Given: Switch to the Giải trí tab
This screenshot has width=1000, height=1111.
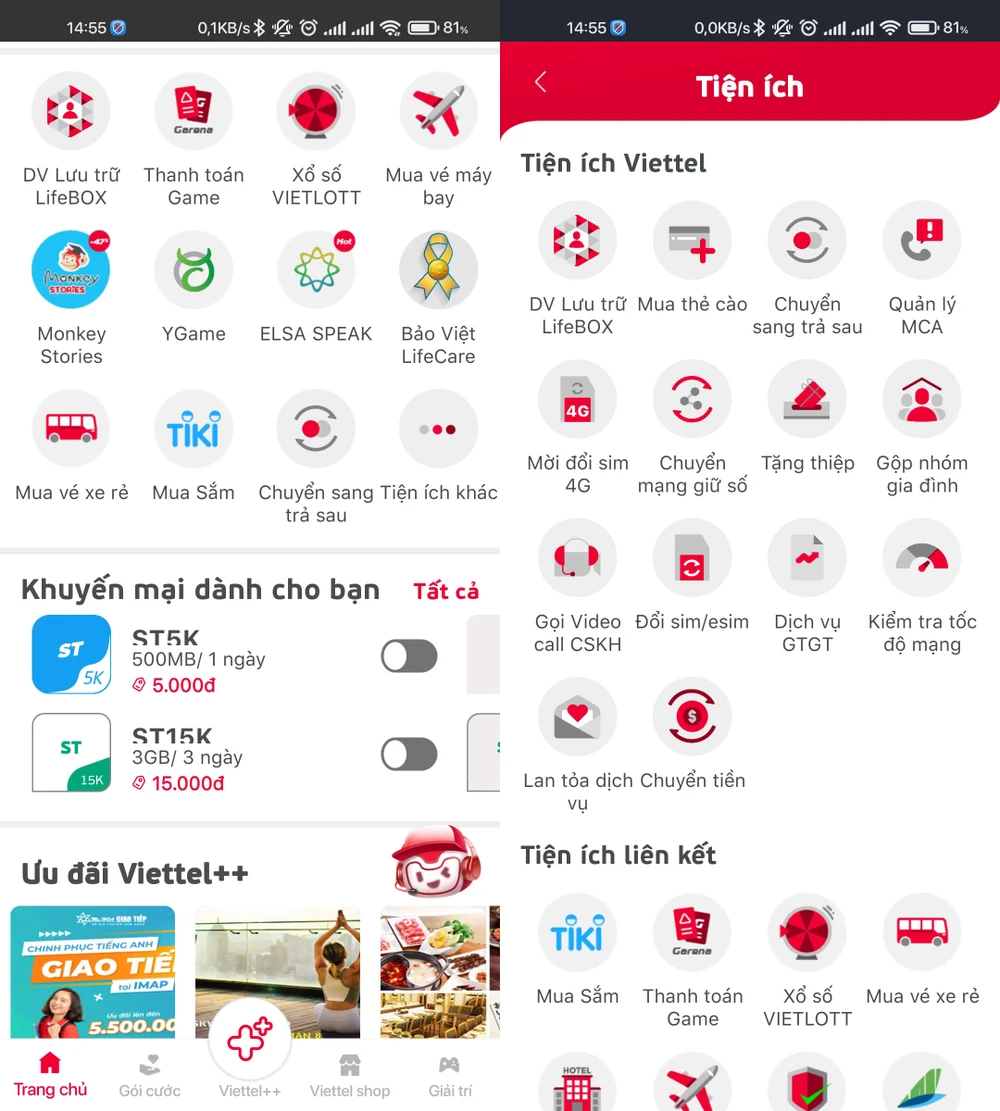Looking at the screenshot, I should [x=450, y=1075].
